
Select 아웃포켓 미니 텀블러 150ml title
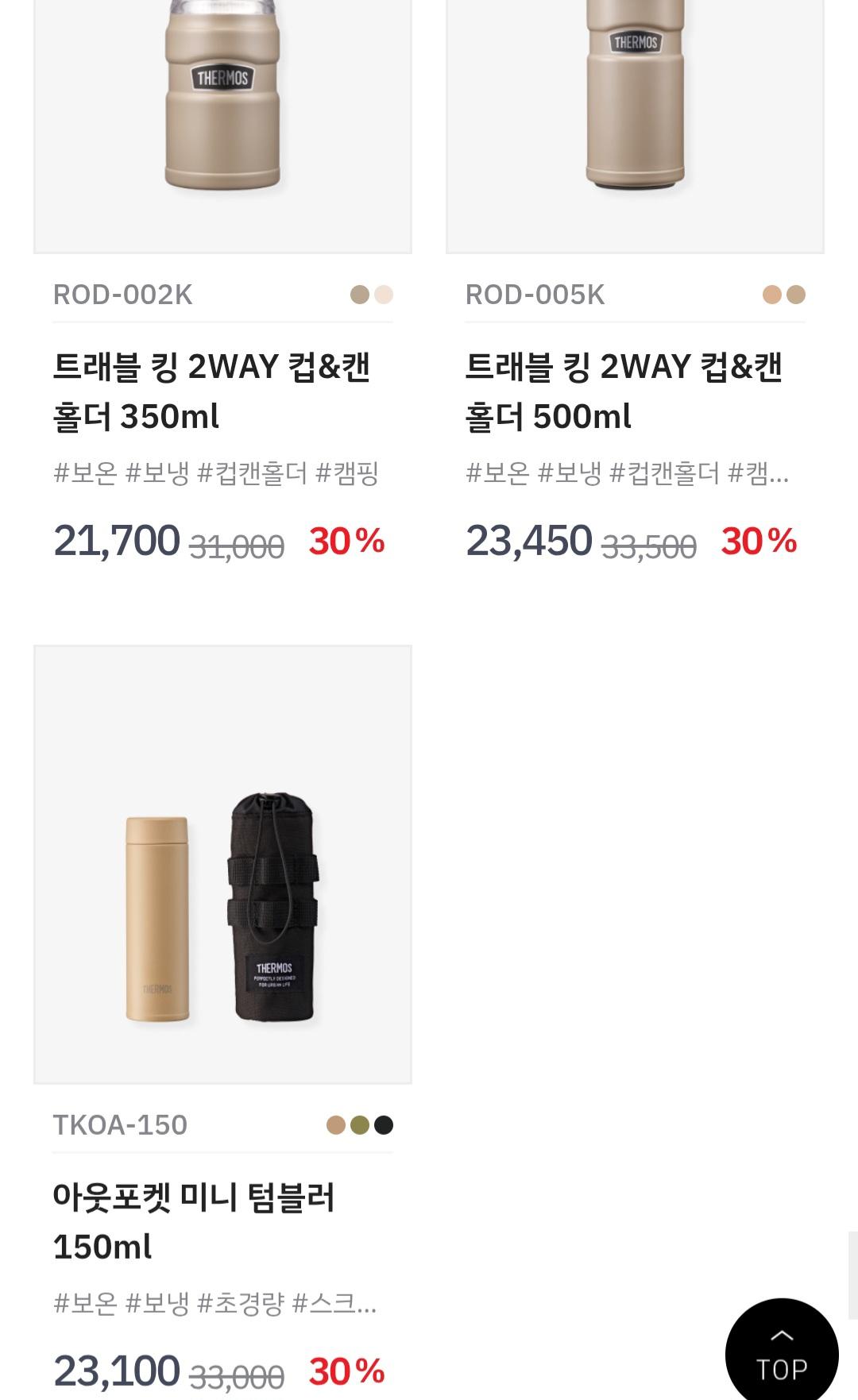(x=194, y=1221)
